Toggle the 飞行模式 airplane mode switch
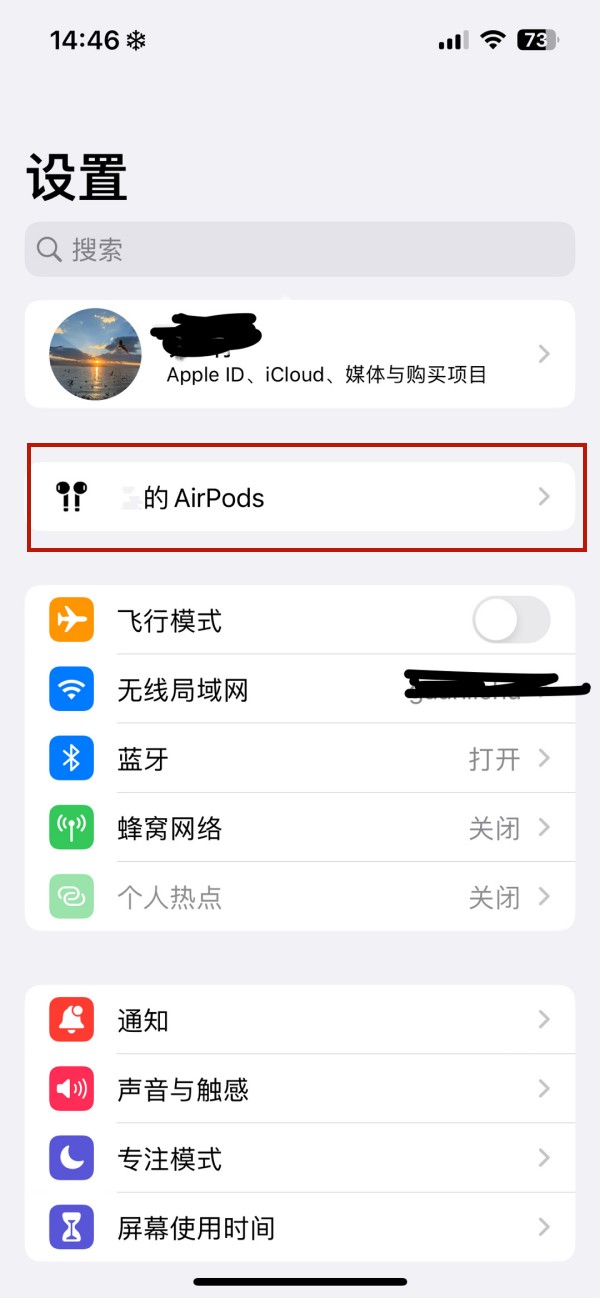 point(511,621)
